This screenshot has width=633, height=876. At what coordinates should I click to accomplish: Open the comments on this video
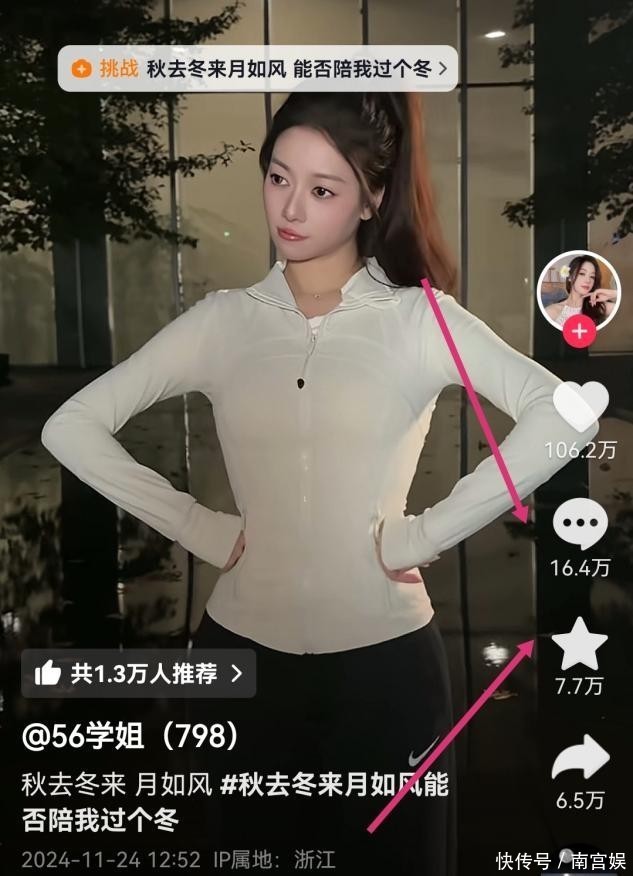(580, 523)
